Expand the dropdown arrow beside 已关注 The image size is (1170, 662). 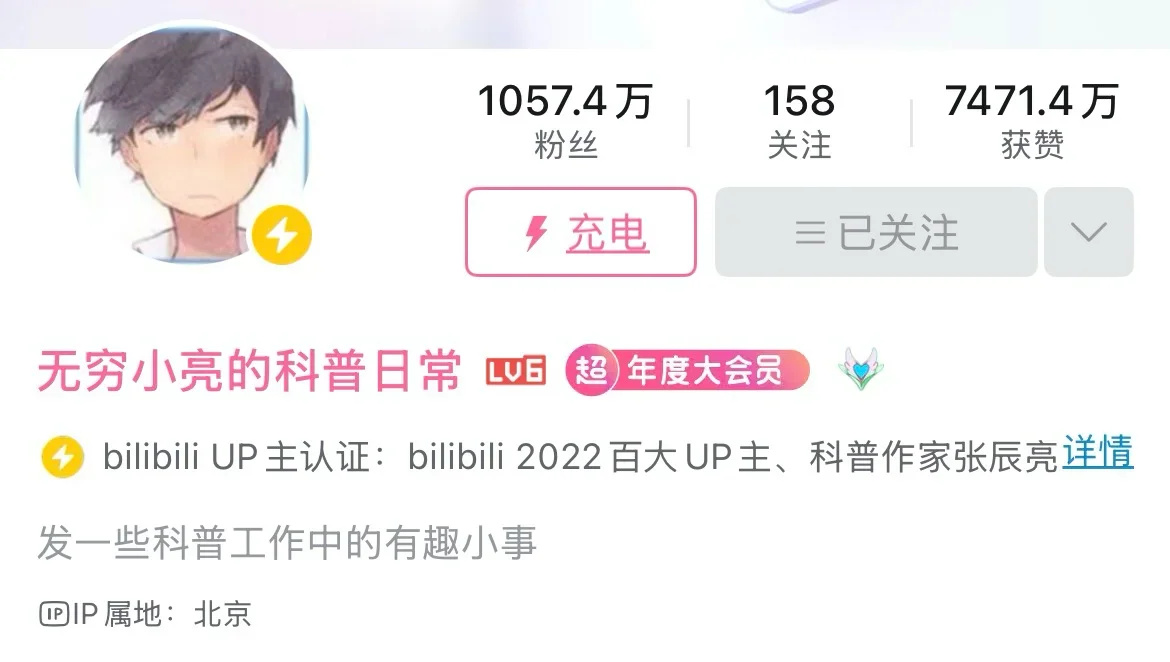[1088, 232]
